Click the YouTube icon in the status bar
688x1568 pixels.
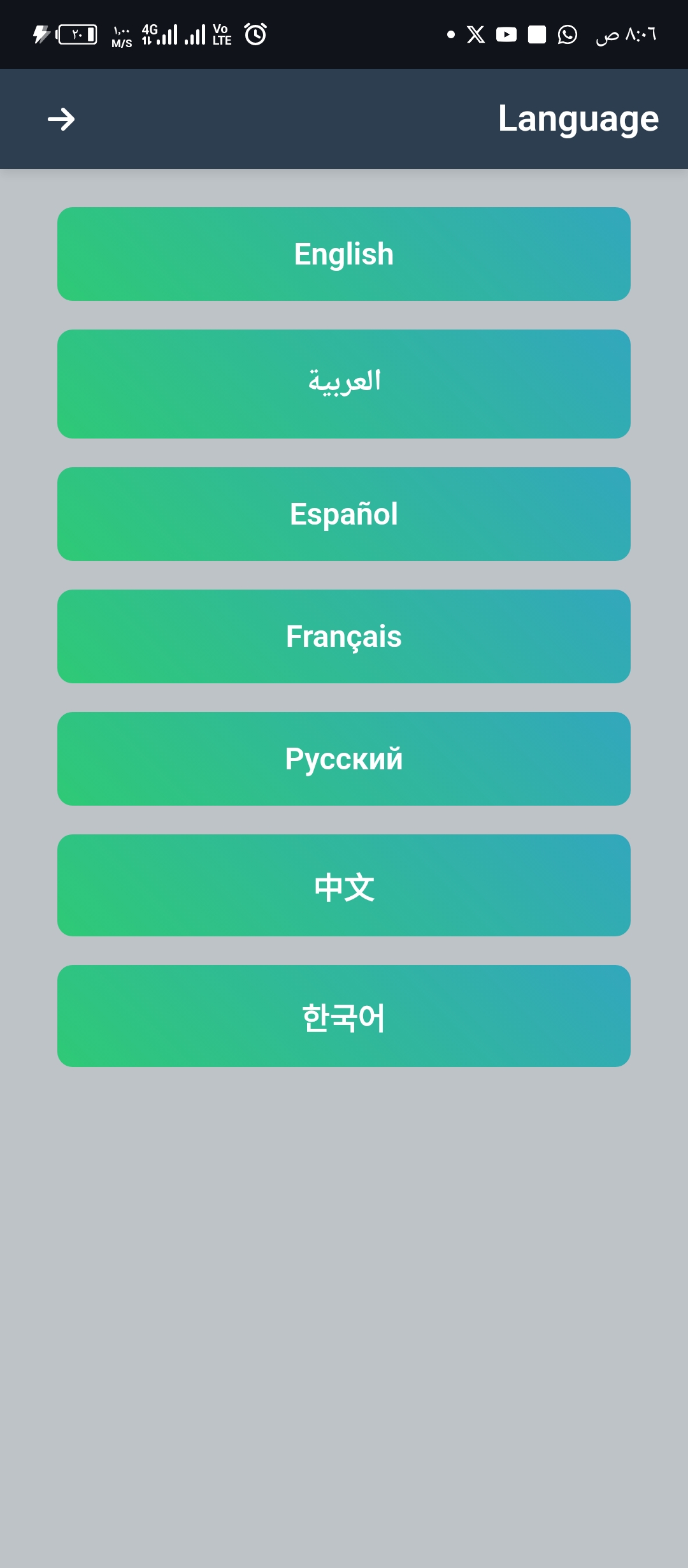(x=507, y=35)
